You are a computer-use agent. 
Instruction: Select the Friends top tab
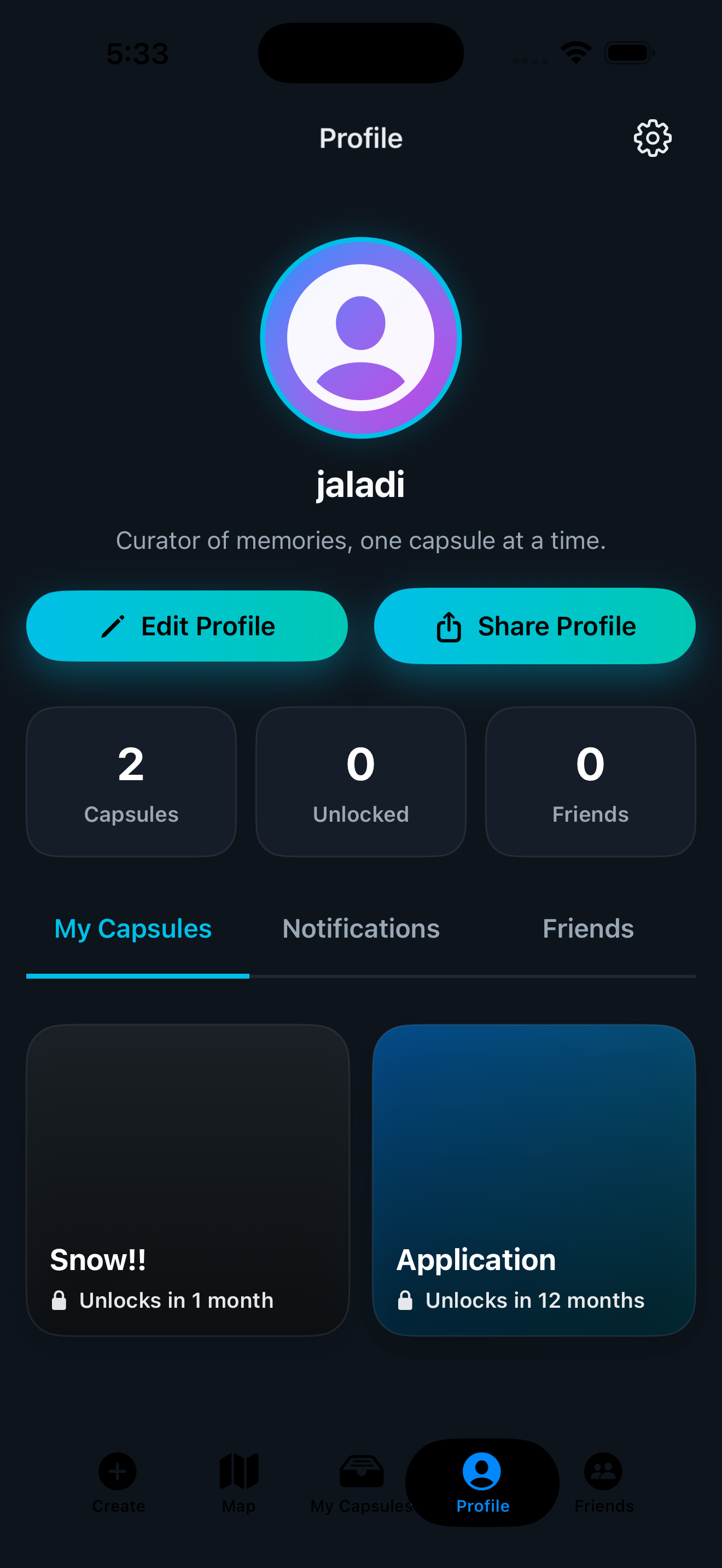click(588, 929)
